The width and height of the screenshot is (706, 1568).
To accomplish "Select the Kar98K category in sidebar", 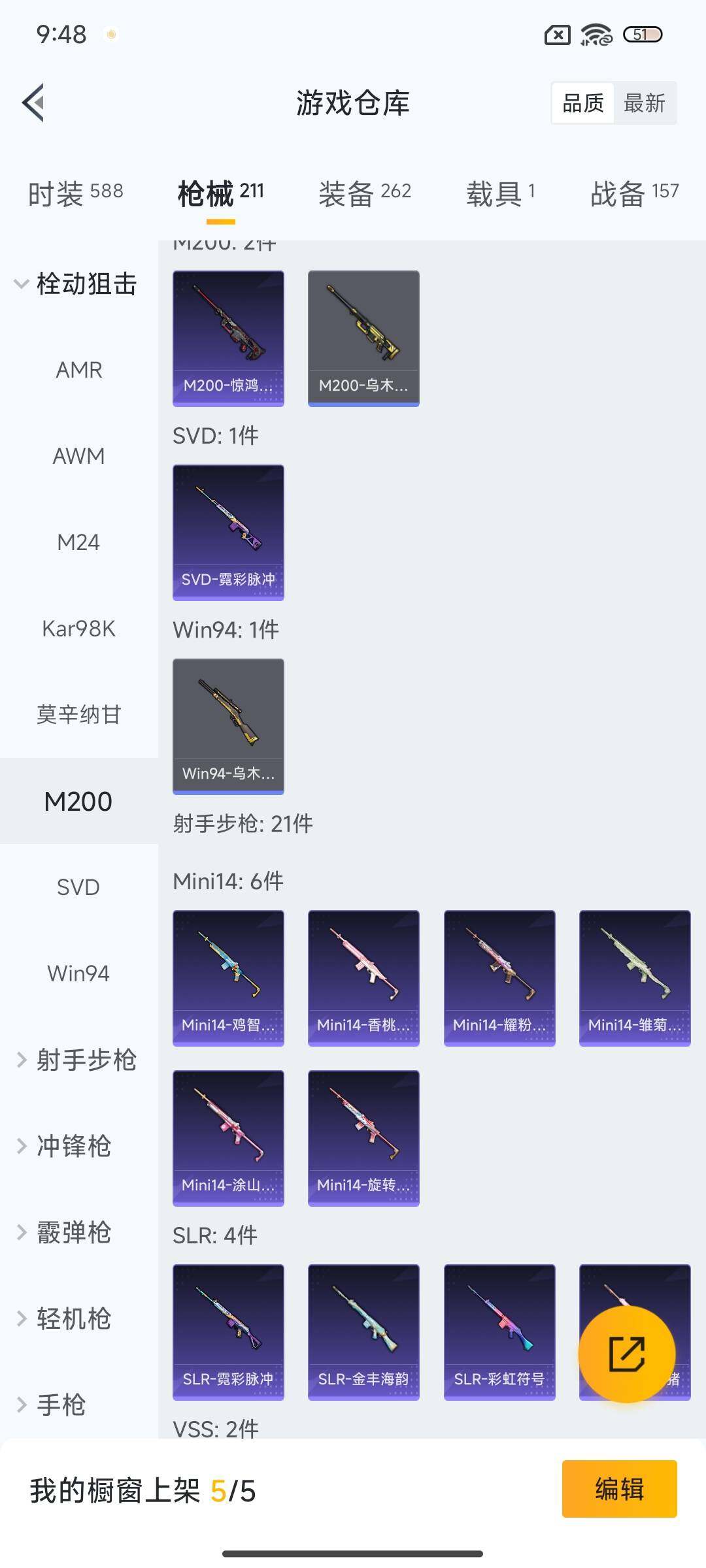I will tap(78, 628).
